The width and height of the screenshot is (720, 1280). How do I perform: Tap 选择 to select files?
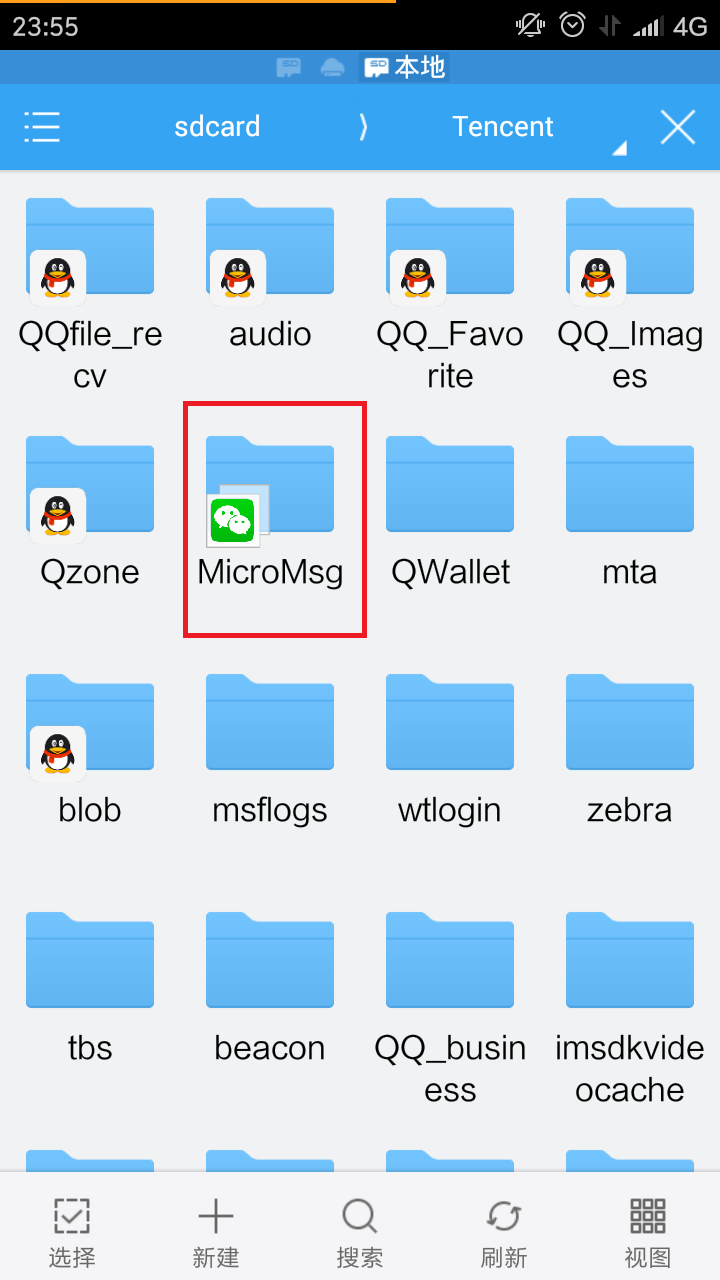coord(72,1230)
